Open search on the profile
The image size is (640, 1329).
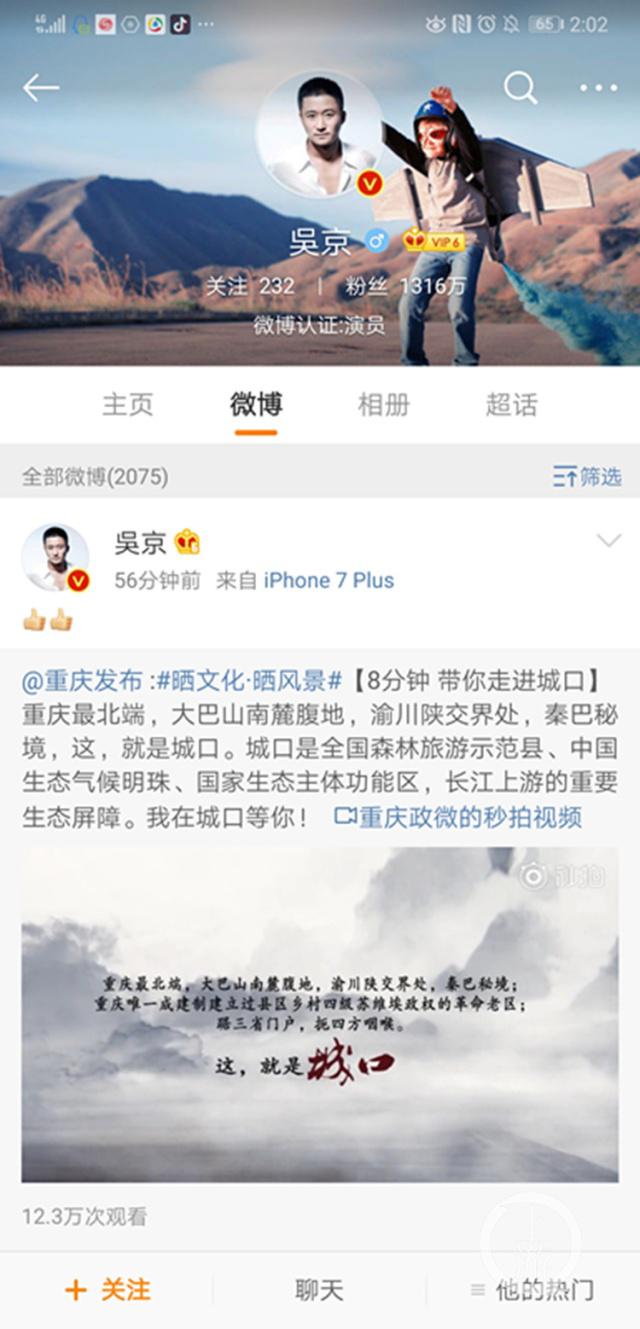(520, 88)
